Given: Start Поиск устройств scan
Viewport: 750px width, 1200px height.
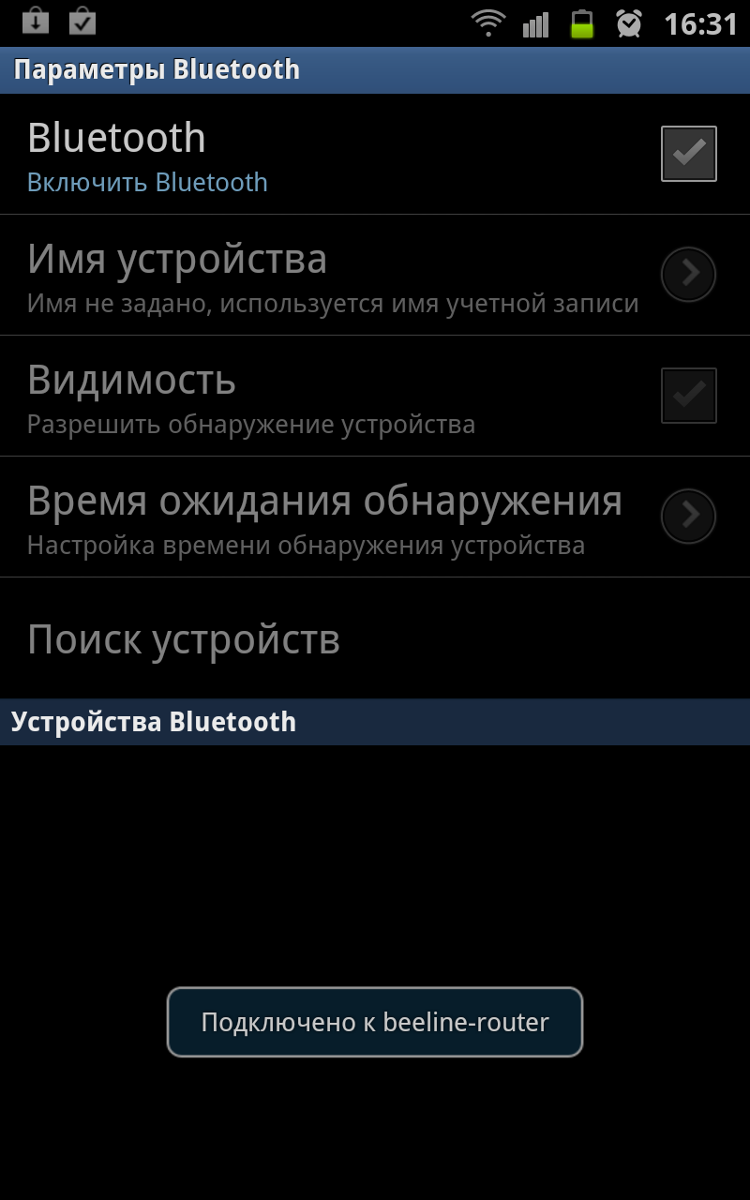Looking at the screenshot, I should (375, 638).
